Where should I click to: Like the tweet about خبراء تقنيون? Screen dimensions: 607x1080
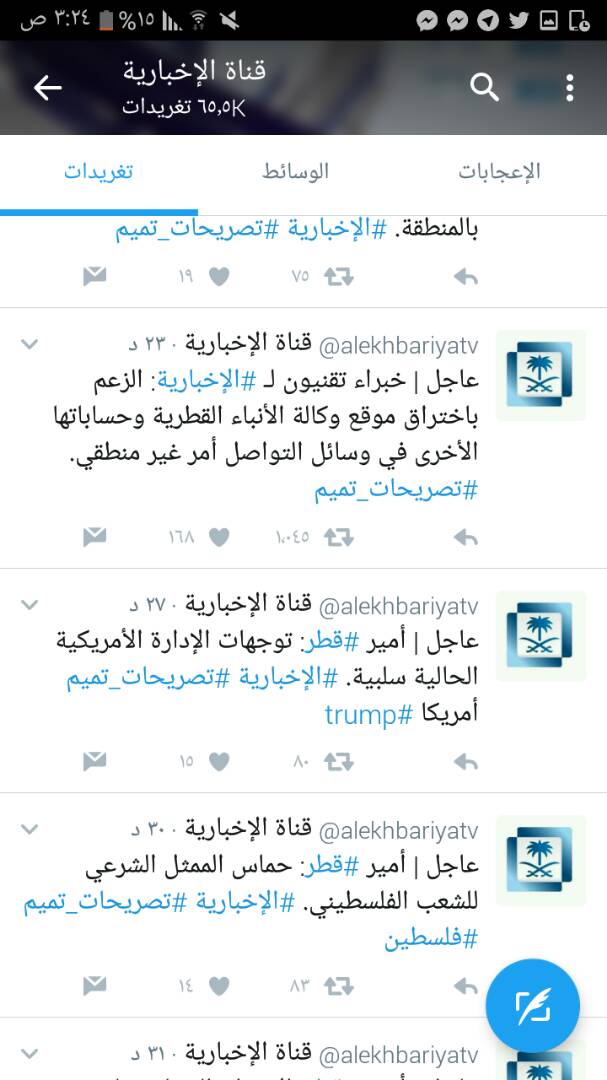coord(219,537)
